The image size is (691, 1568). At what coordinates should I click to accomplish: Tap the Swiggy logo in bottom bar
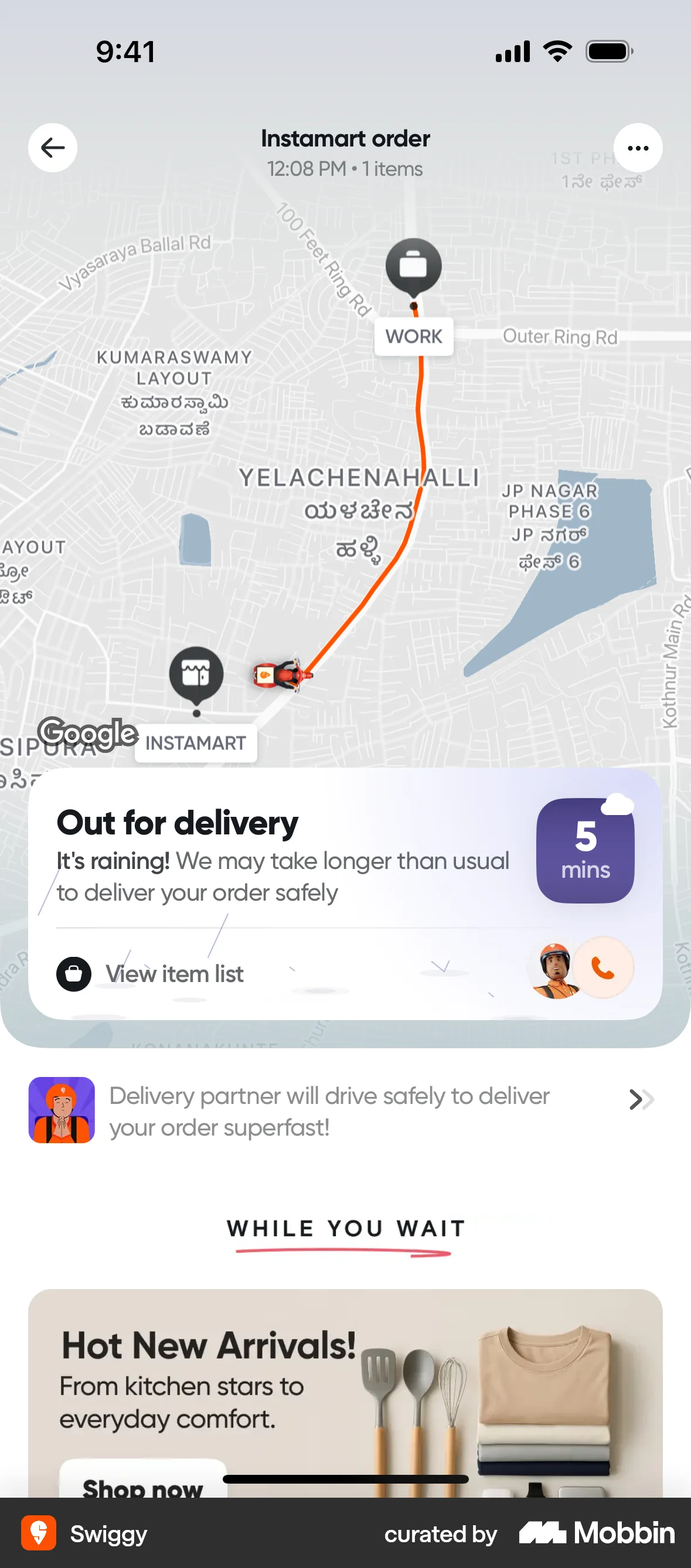coord(40,1534)
